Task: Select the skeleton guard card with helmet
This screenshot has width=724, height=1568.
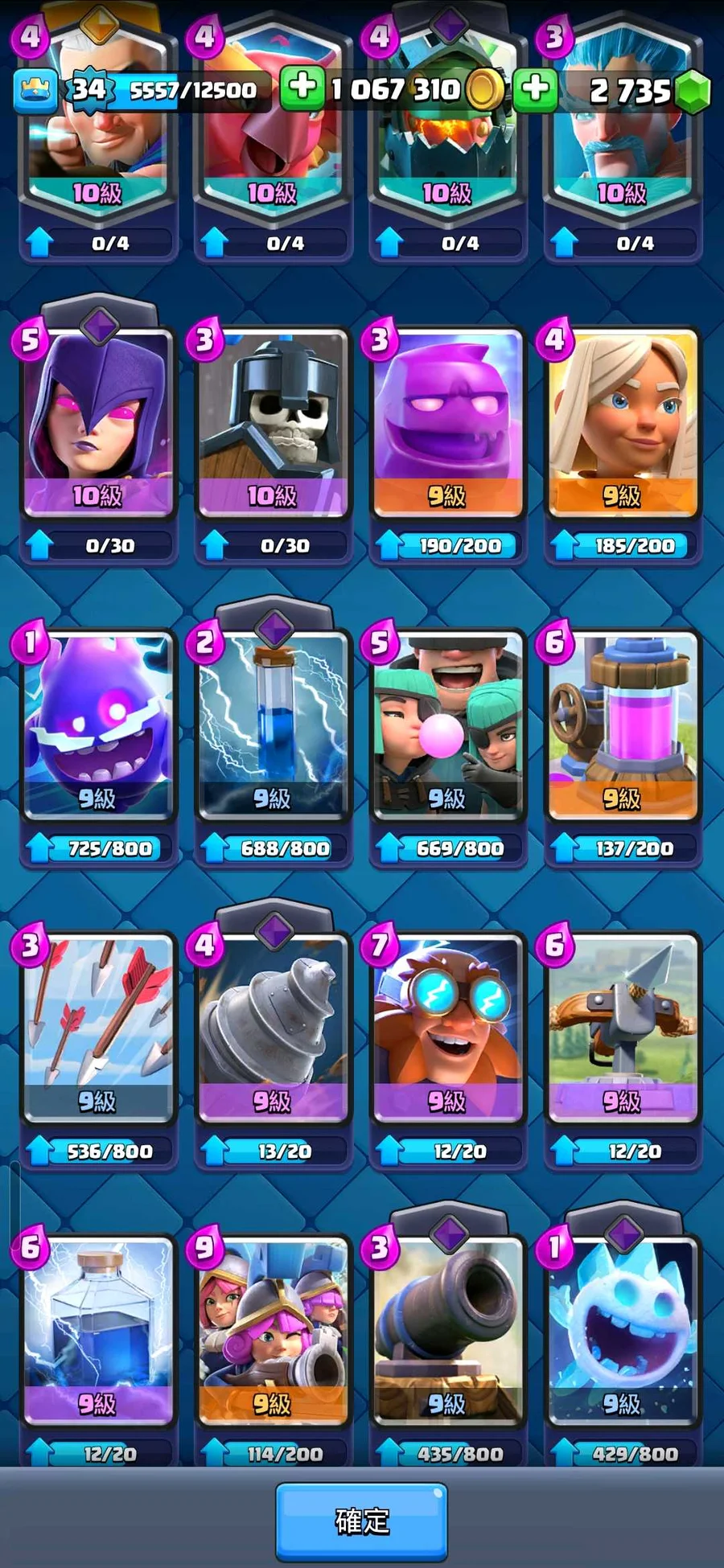Action: [x=272, y=422]
